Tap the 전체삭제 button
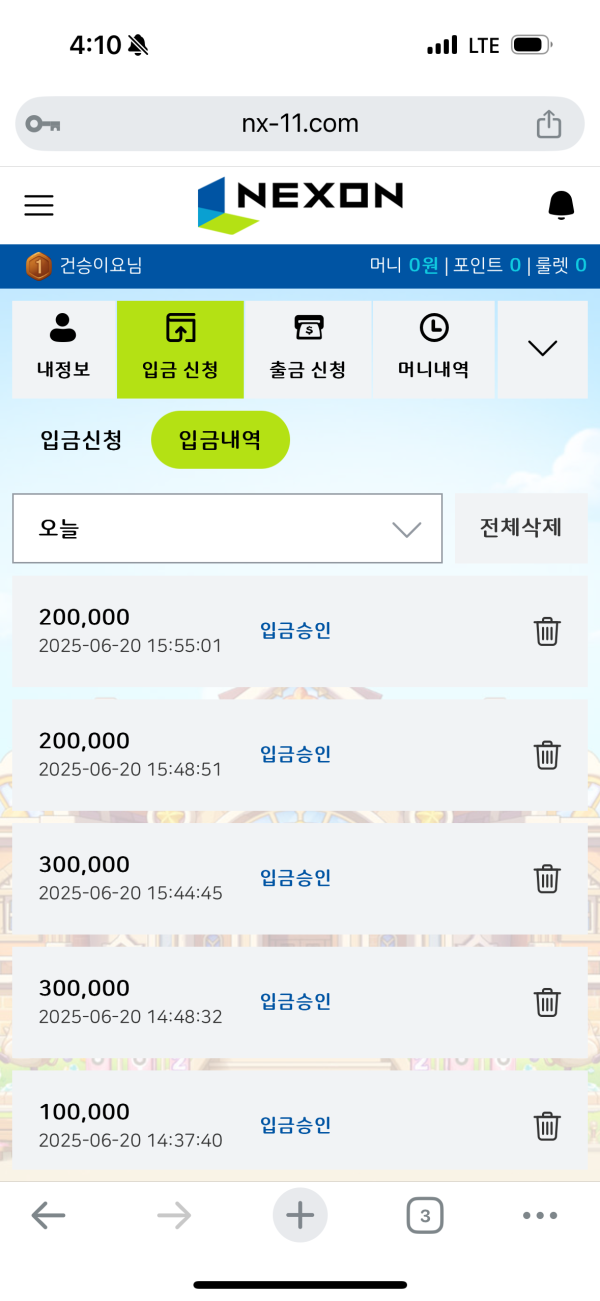Viewport: 600px width, 1301px height. 521,528
